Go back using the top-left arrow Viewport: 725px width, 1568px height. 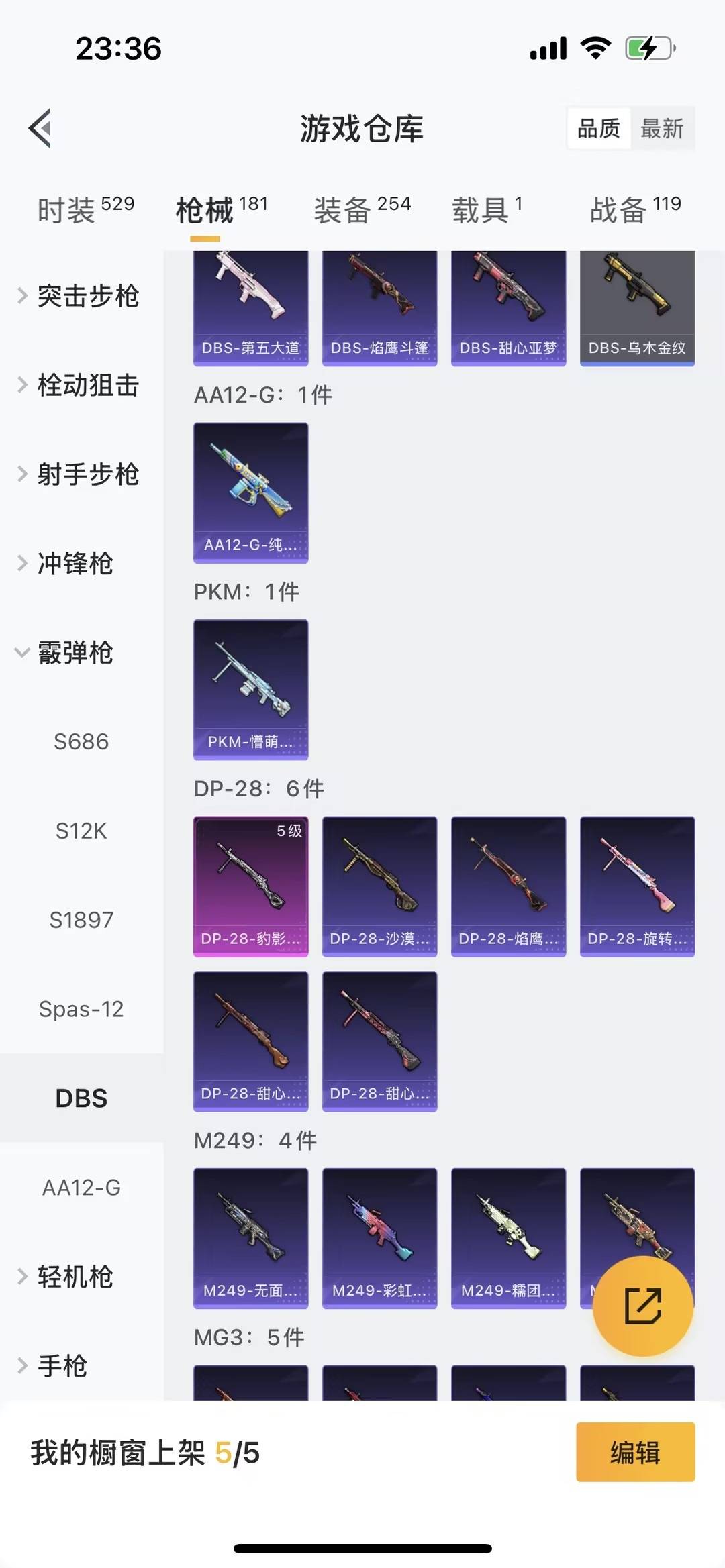[x=40, y=128]
